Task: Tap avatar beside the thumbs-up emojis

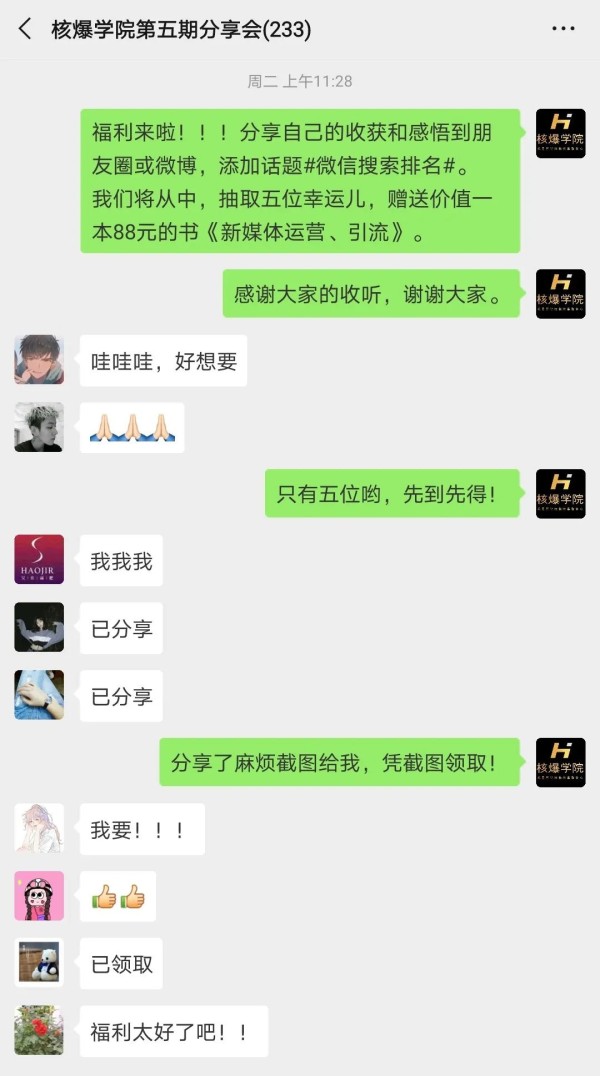Action: [39, 896]
